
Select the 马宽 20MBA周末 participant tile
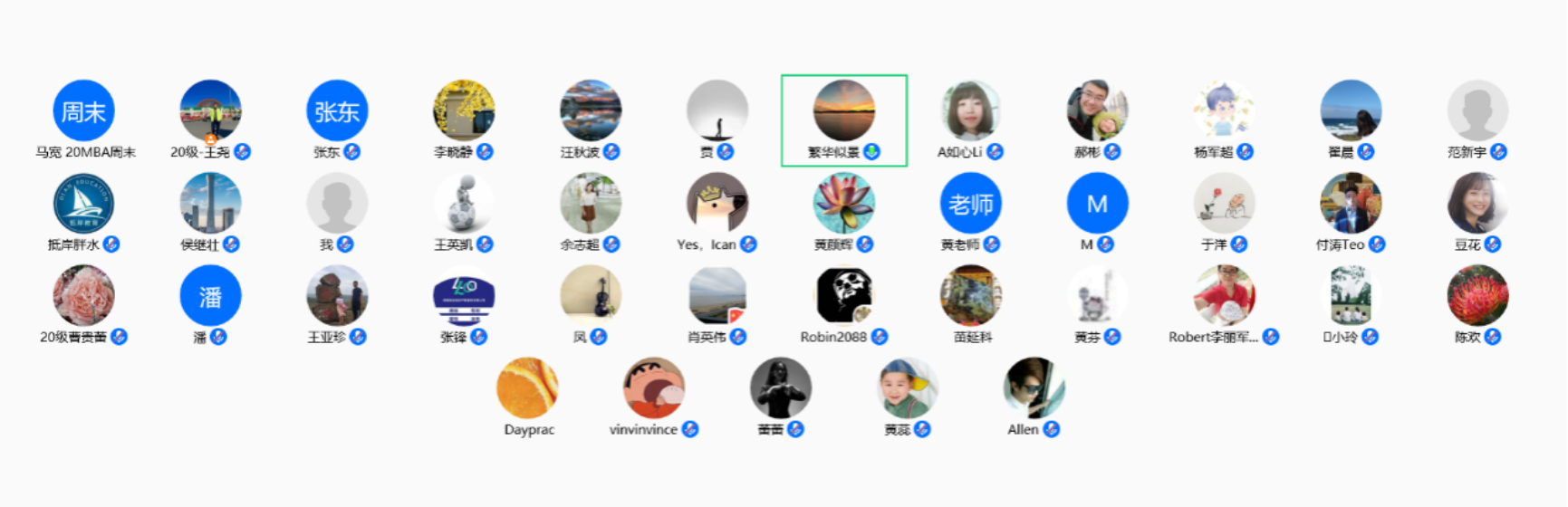tap(84, 111)
